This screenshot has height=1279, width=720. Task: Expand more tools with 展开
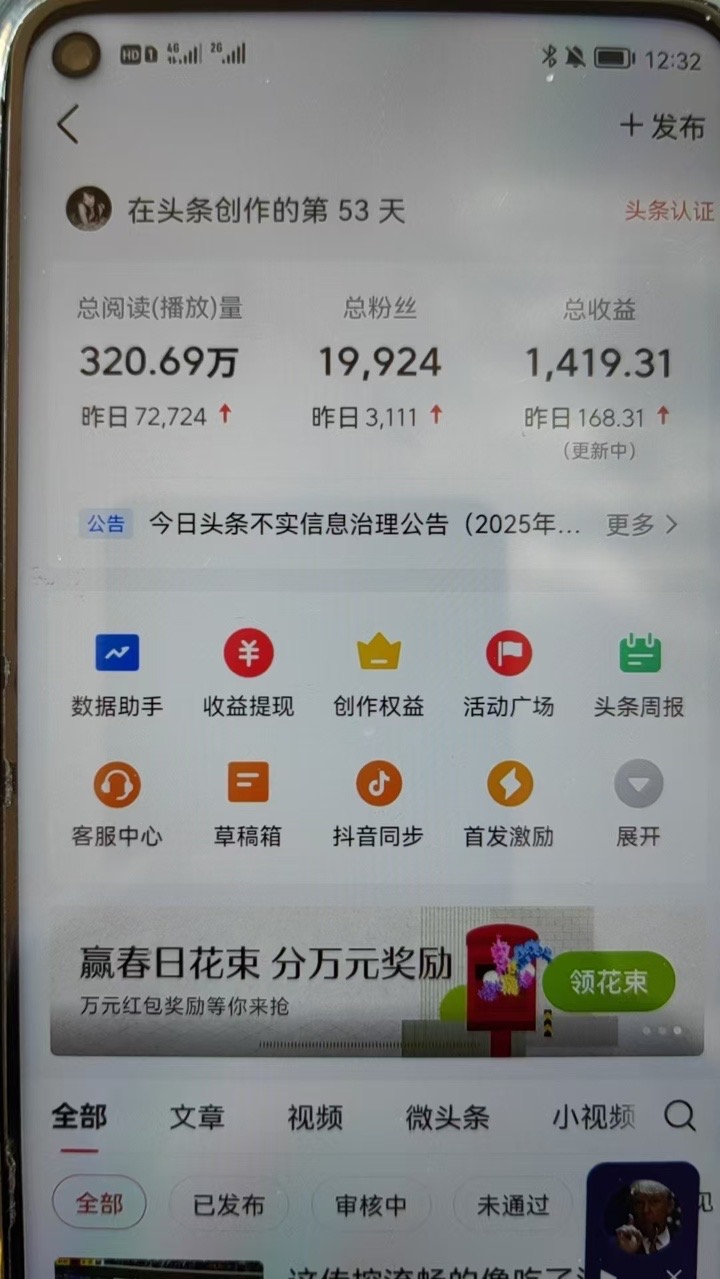pos(639,805)
